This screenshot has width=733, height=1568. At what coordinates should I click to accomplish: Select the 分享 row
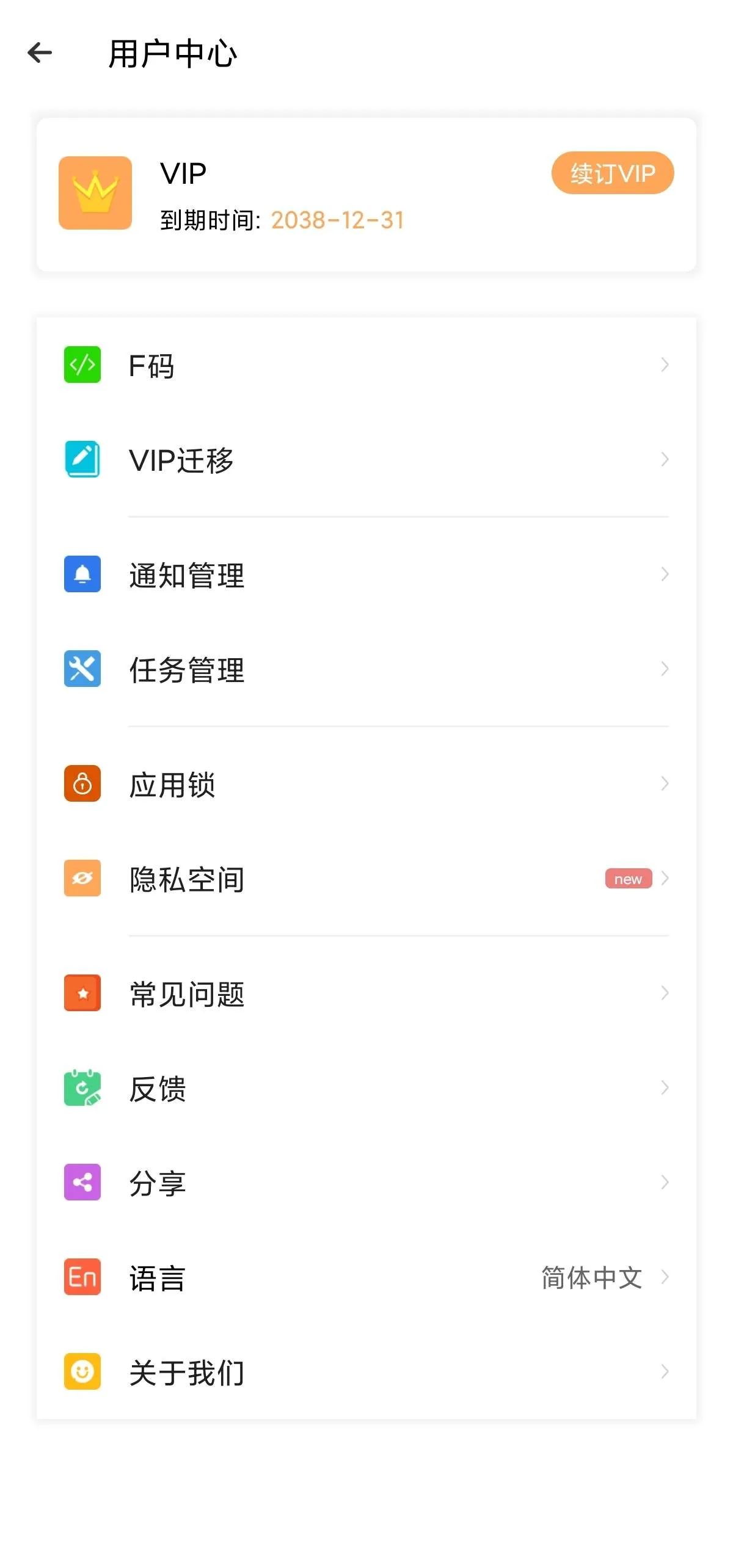point(366,1183)
